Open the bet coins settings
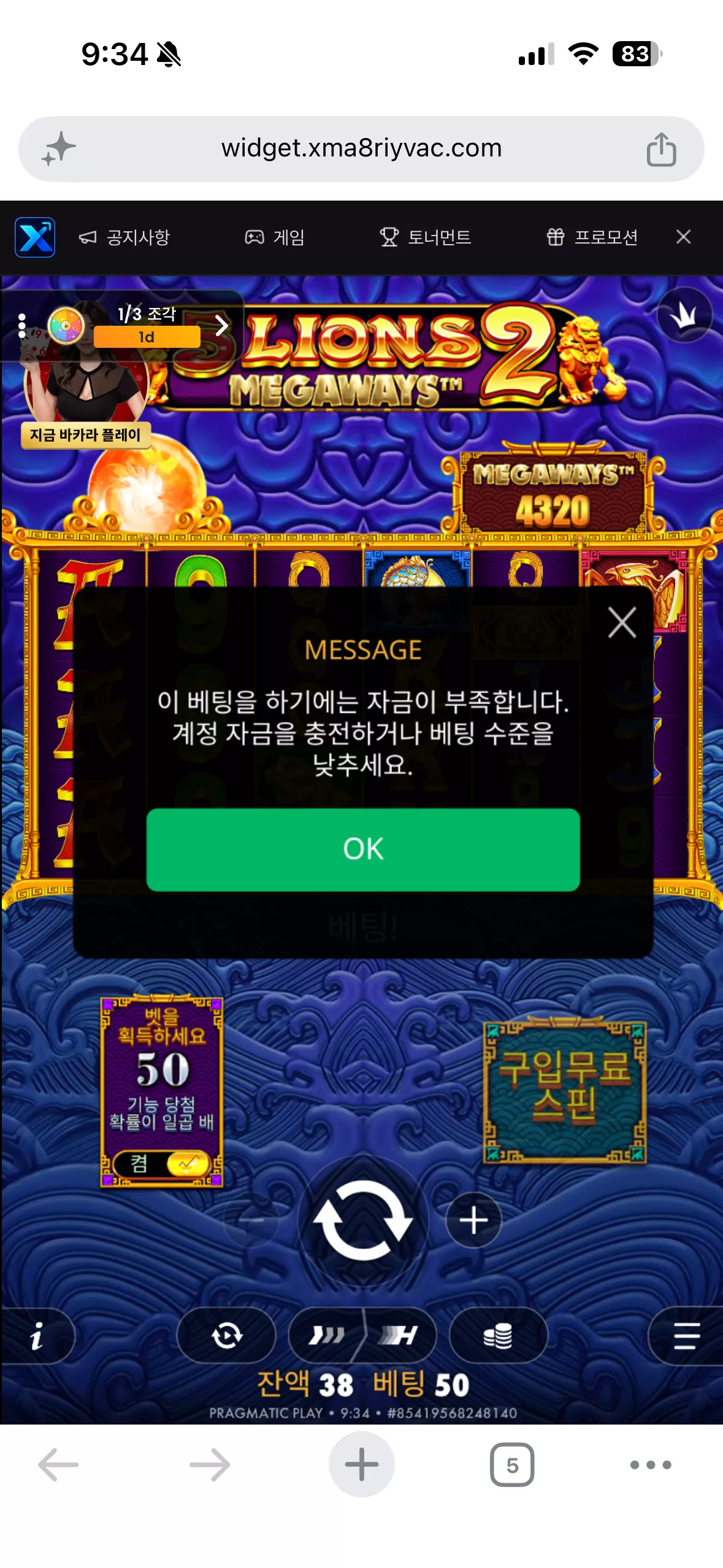Screen dimensions: 723x1568 [498, 1335]
